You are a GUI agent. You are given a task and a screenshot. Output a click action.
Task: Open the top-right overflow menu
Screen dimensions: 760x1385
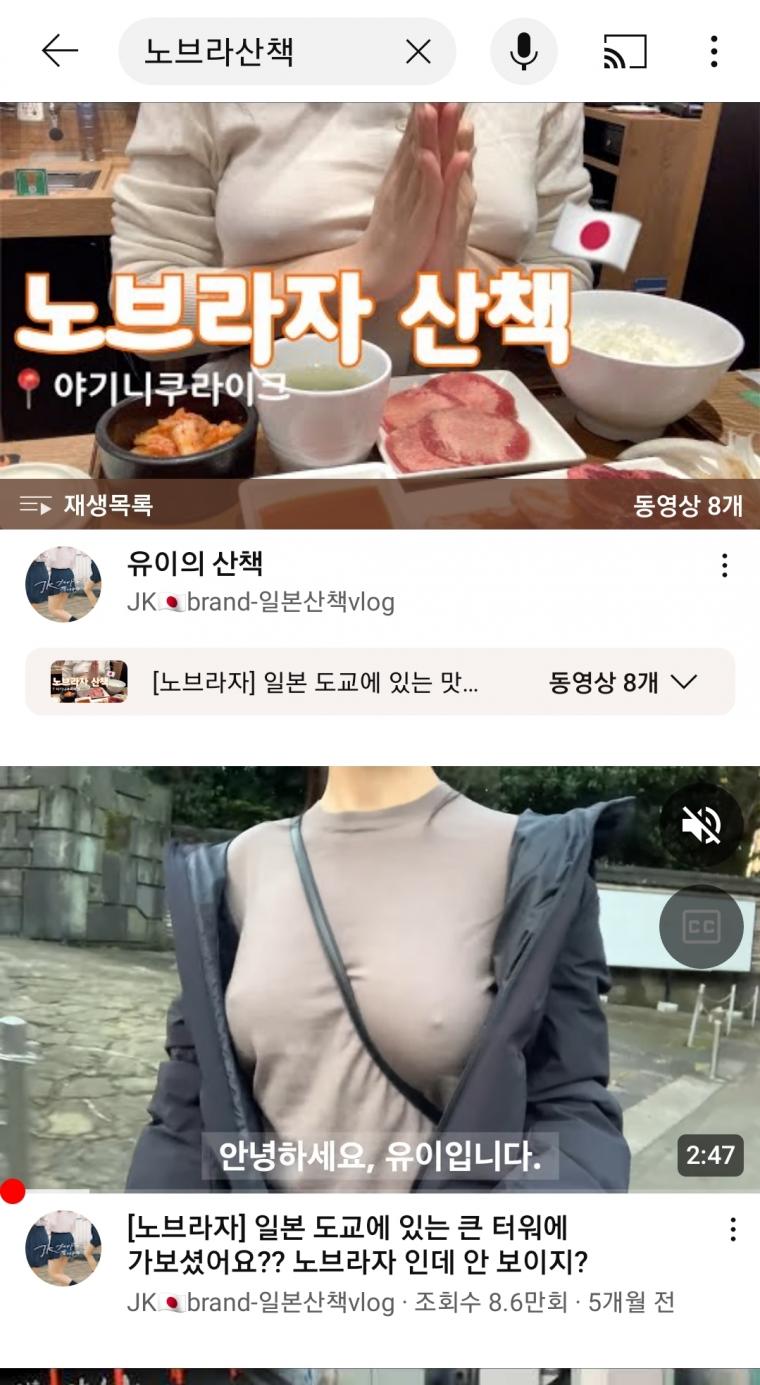[x=714, y=51]
